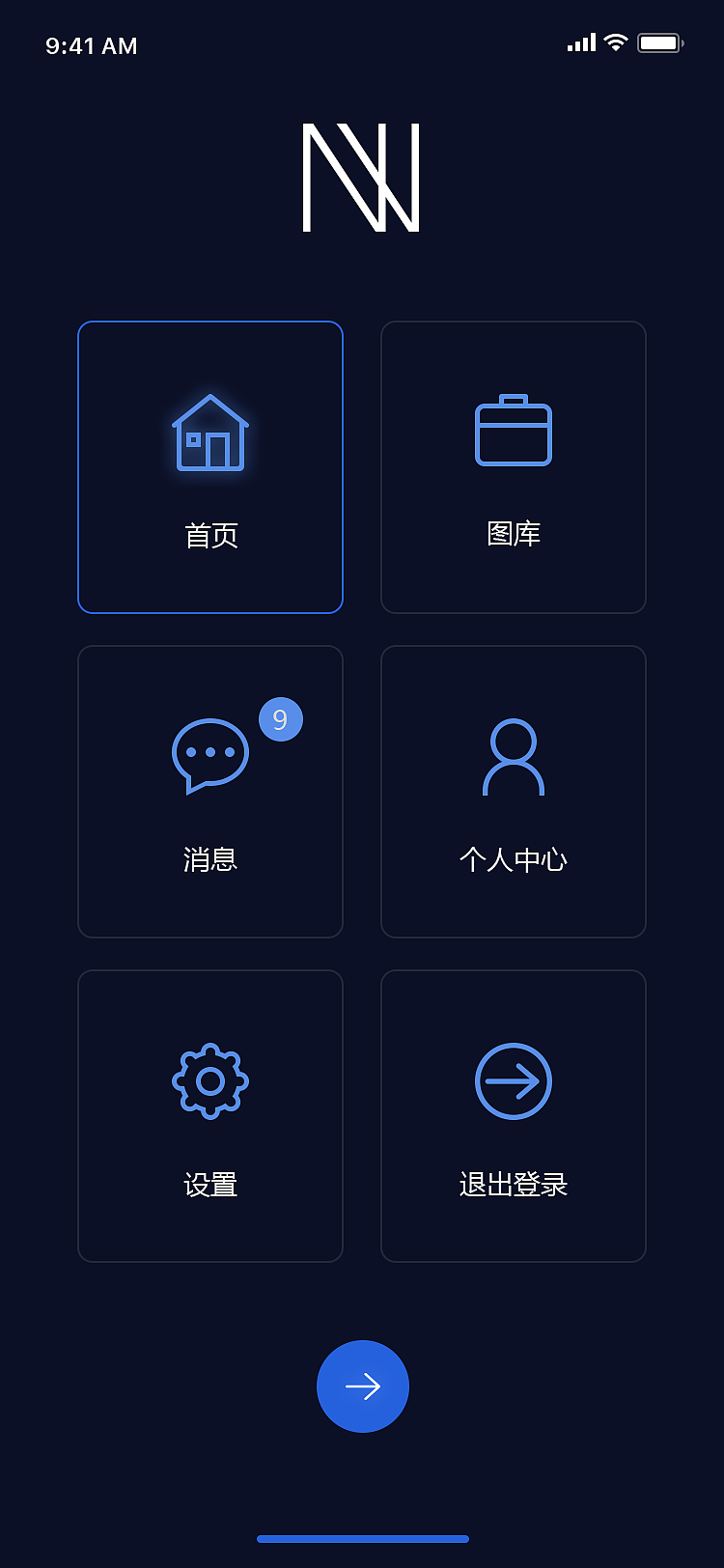This screenshot has height=1568, width=724.
Task: Tap the 退出登录 exit arrow icon
Action: tap(513, 1081)
